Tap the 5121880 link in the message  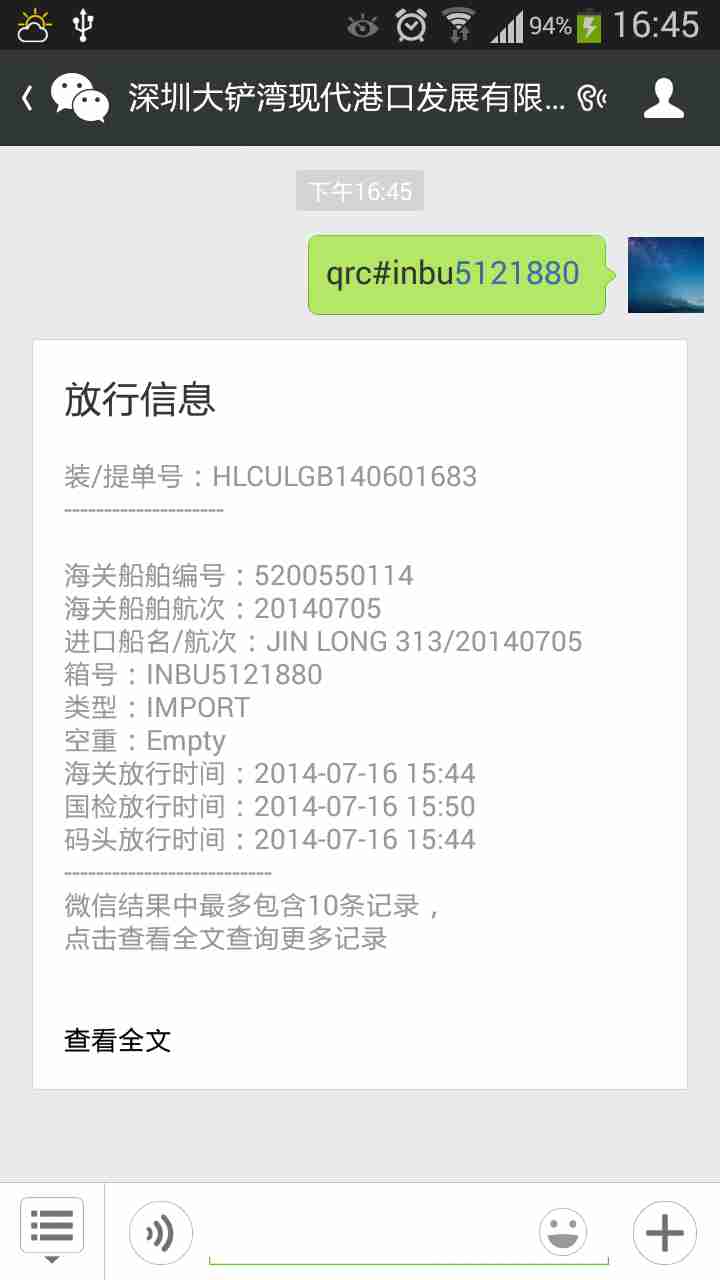pos(517,274)
